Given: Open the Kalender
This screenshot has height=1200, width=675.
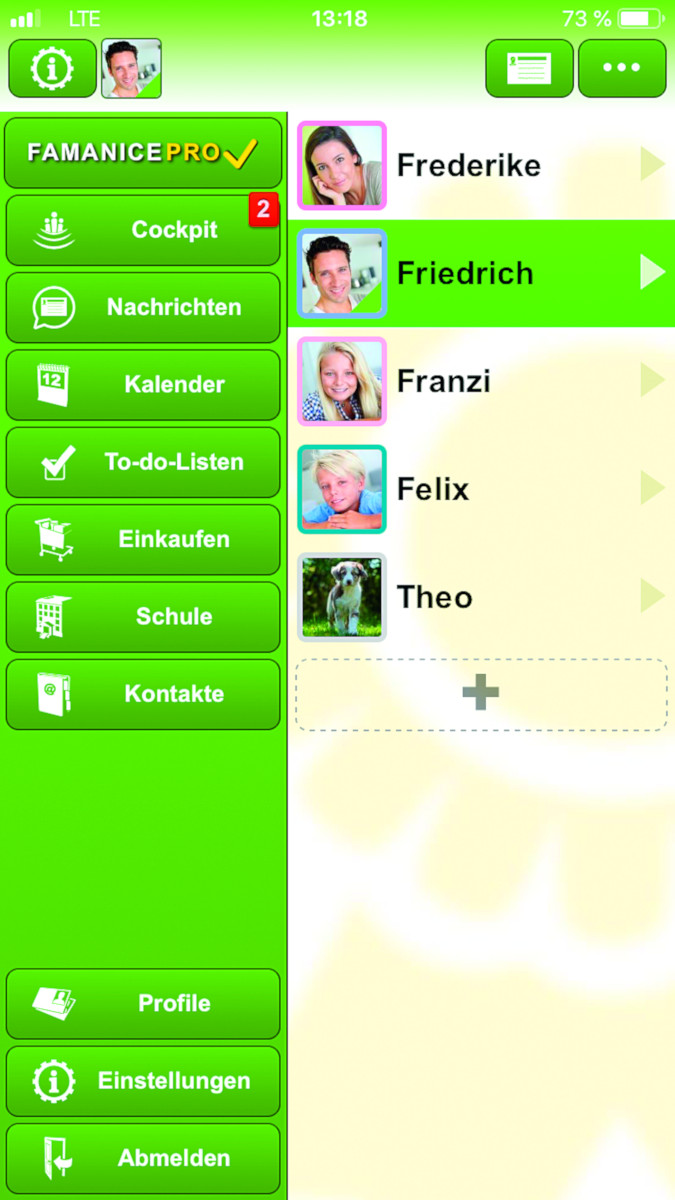Looking at the screenshot, I should click(143, 384).
